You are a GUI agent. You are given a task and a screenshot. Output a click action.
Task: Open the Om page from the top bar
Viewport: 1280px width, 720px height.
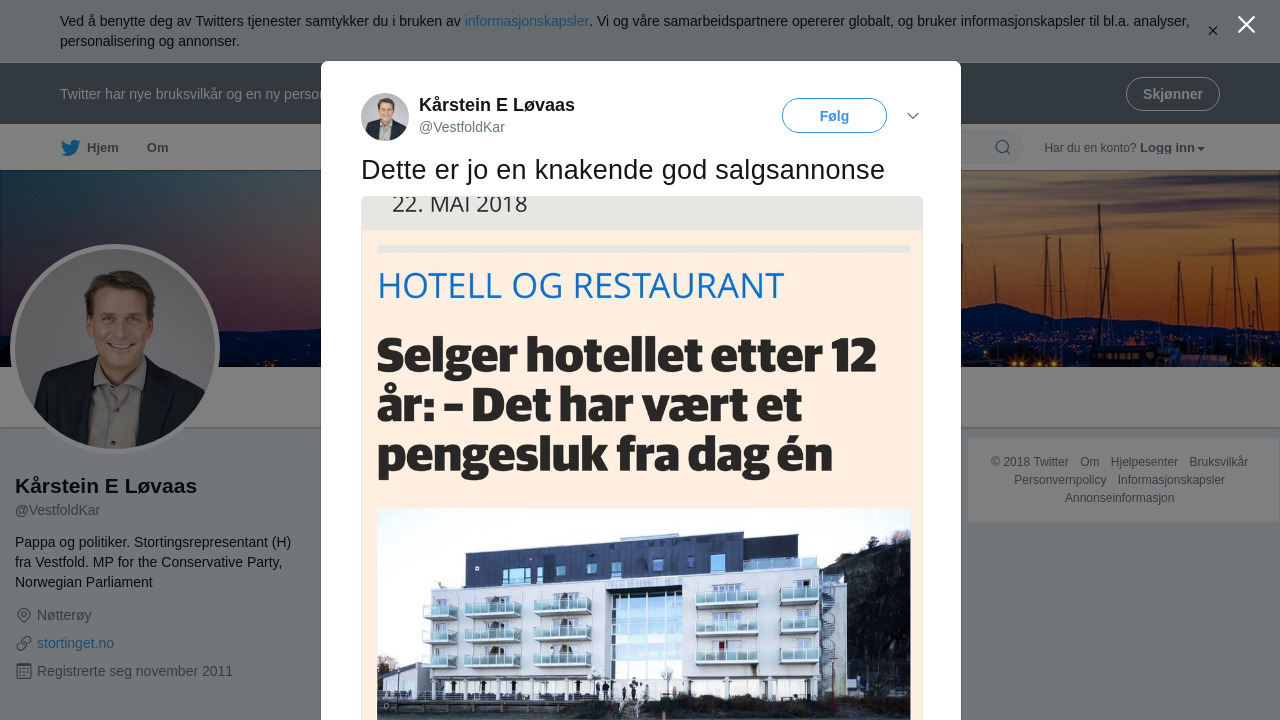pos(157,148)
